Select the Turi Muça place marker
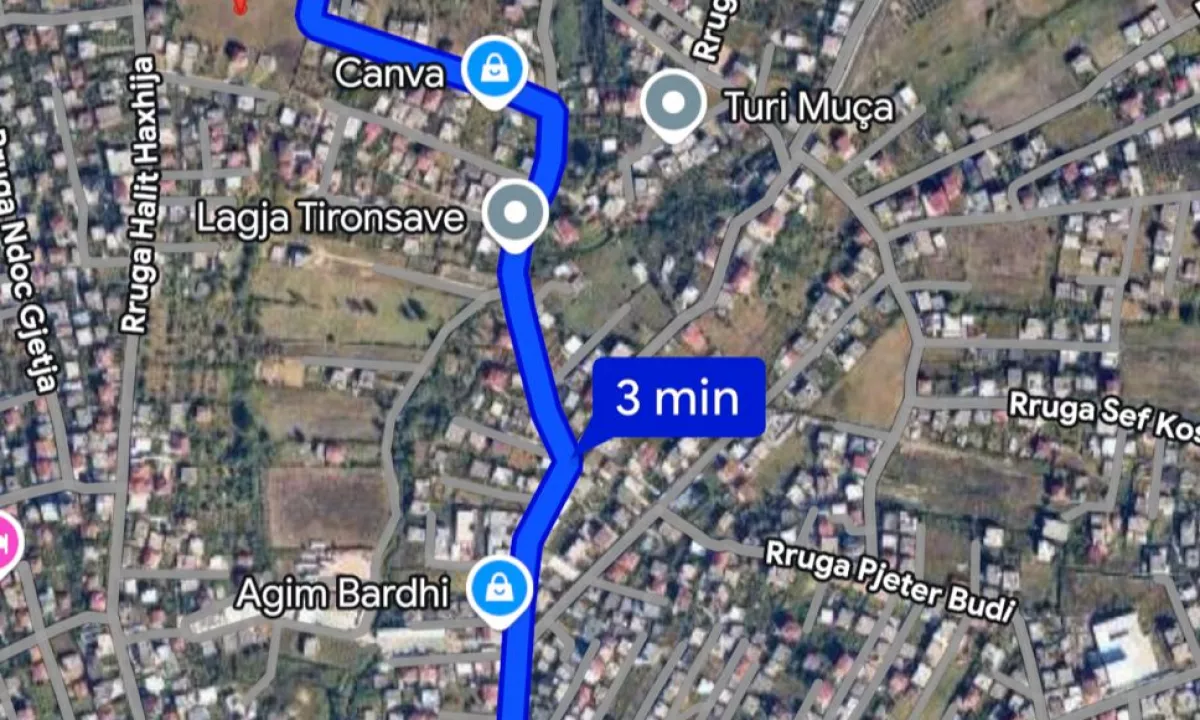This screenshot has width=1200, height=720. [x=673, y=104]
